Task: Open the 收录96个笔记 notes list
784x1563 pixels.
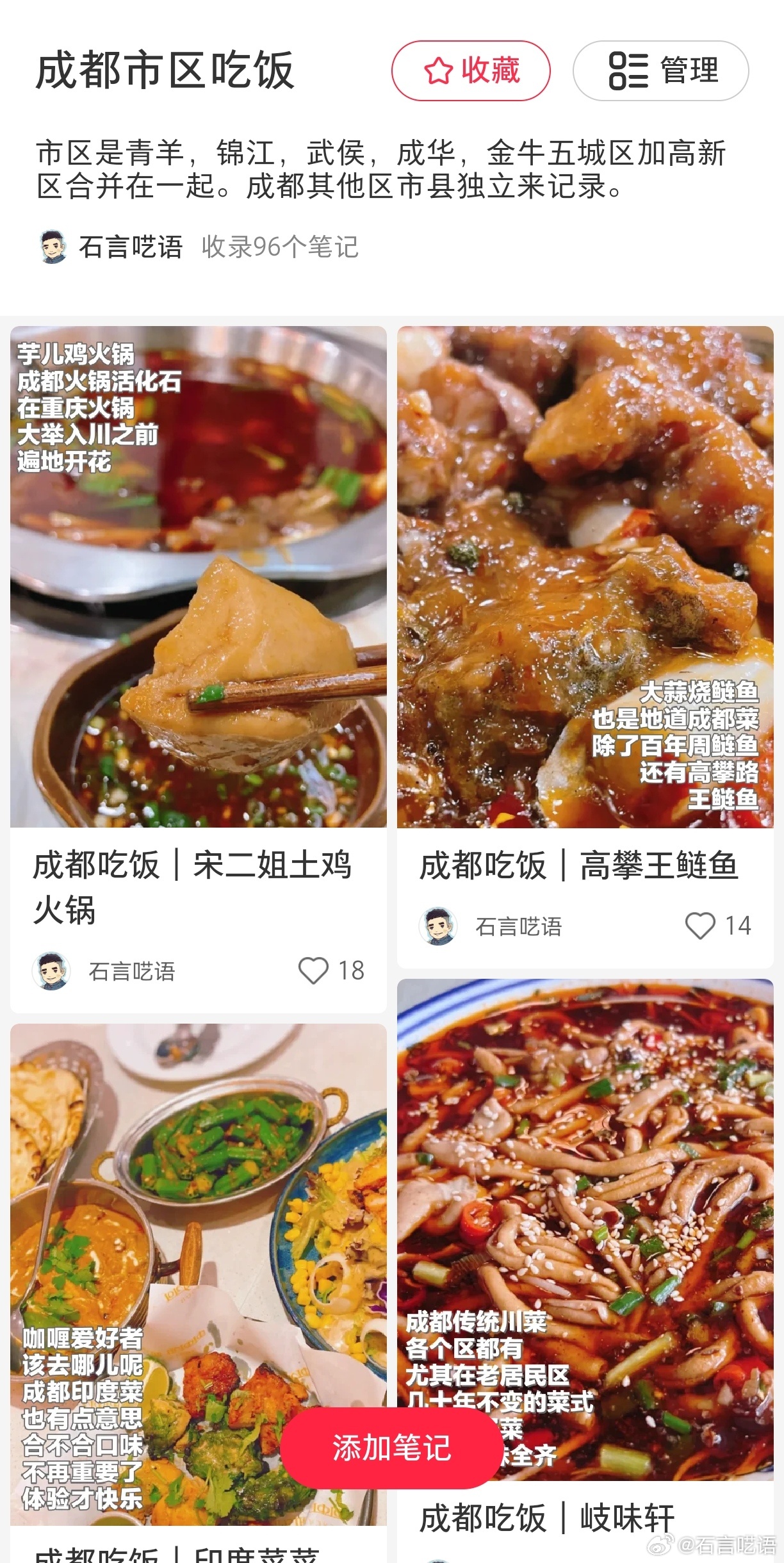Action: (281, 249)
